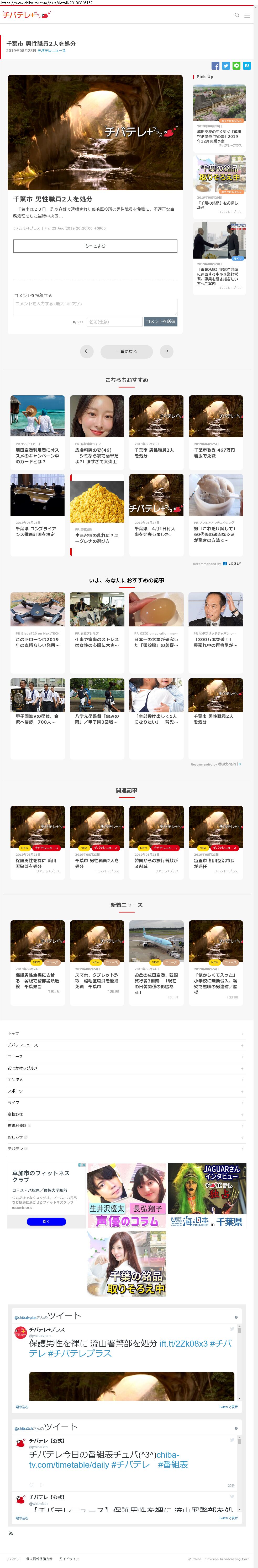Go to previous article arrow
The height and width of the screenshot is (1568, 258).
(87, 351)
